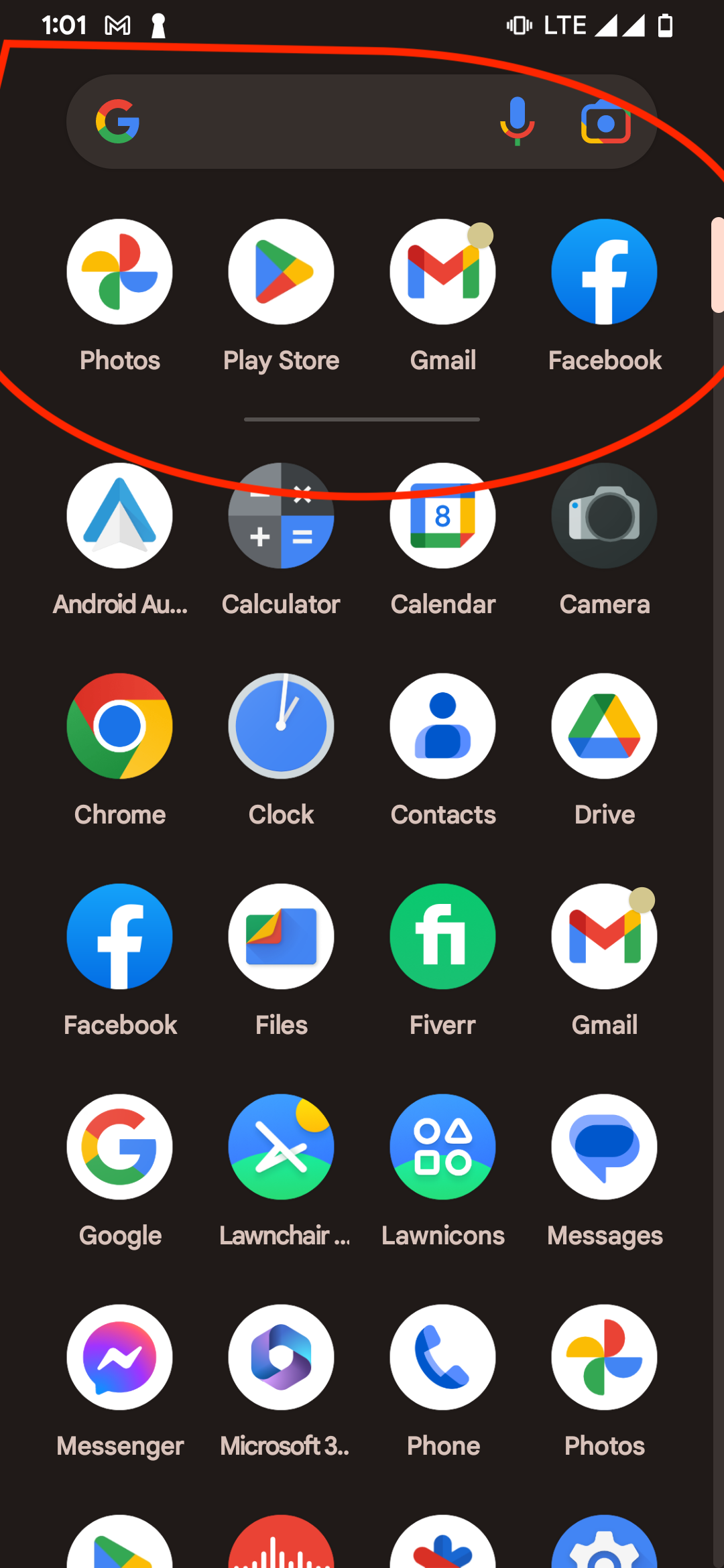Viewport: 724px width, 1568px height.
Task: Open the Fiverr app
Action: 442,936
